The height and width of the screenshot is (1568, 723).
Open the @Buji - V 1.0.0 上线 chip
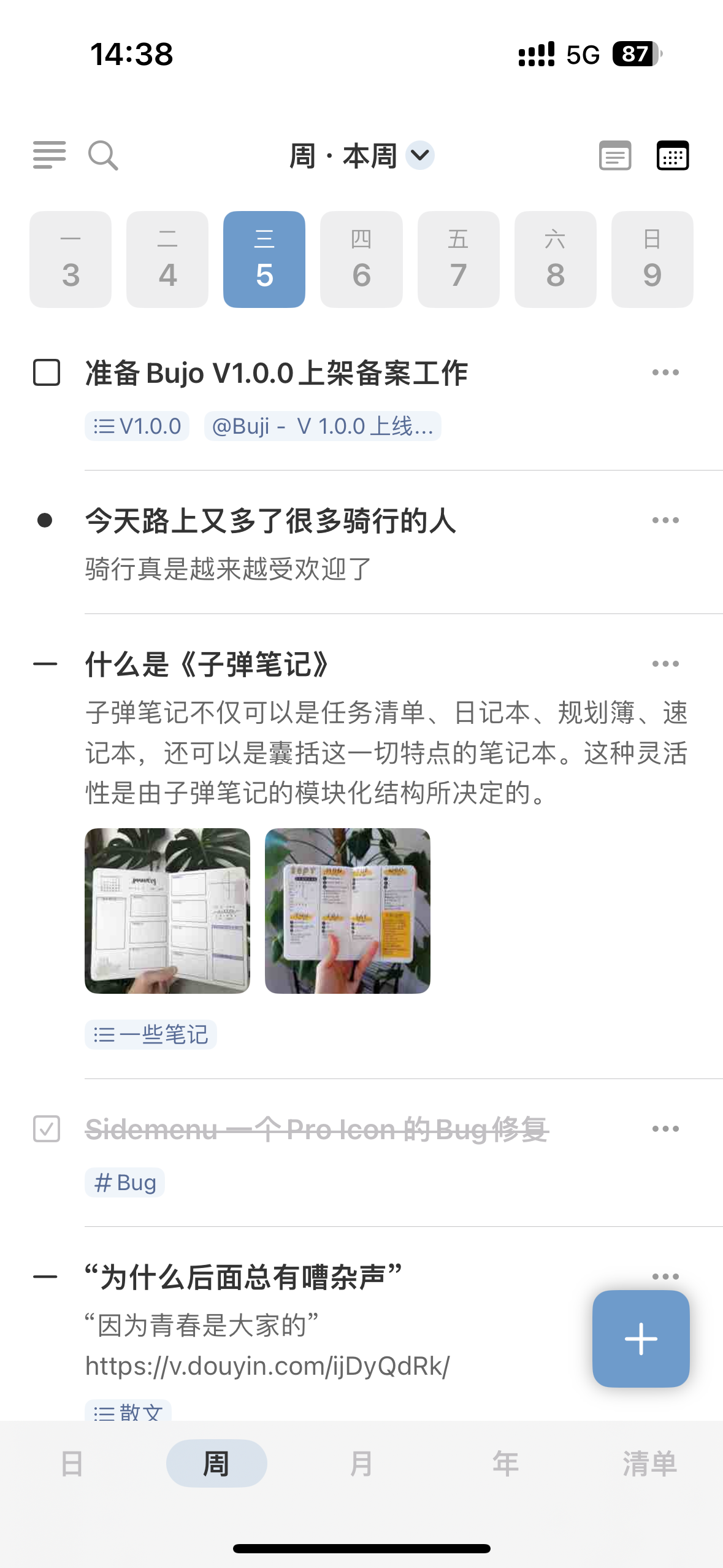(x=323, y=426)
